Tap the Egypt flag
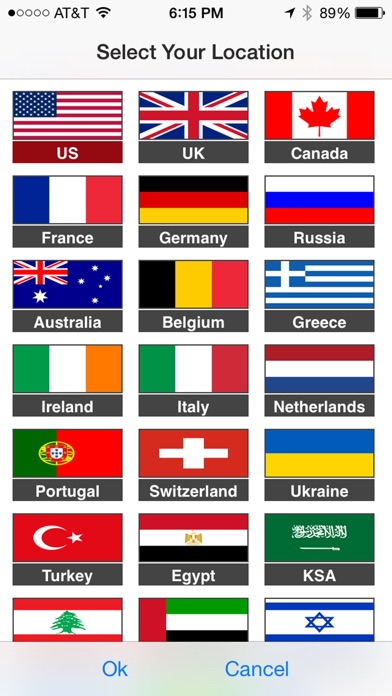The image size is (392, 696). [194, 550]
